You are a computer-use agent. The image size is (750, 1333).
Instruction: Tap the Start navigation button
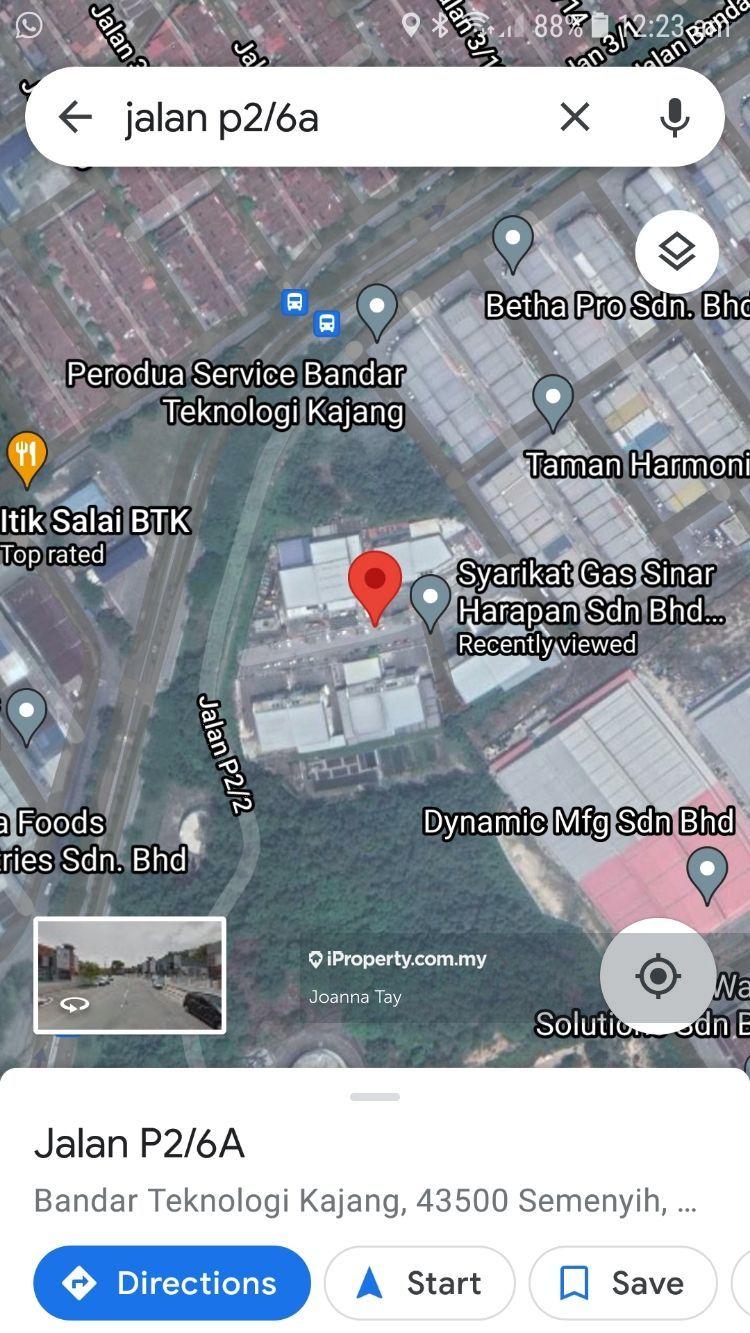pos(420,1283)
